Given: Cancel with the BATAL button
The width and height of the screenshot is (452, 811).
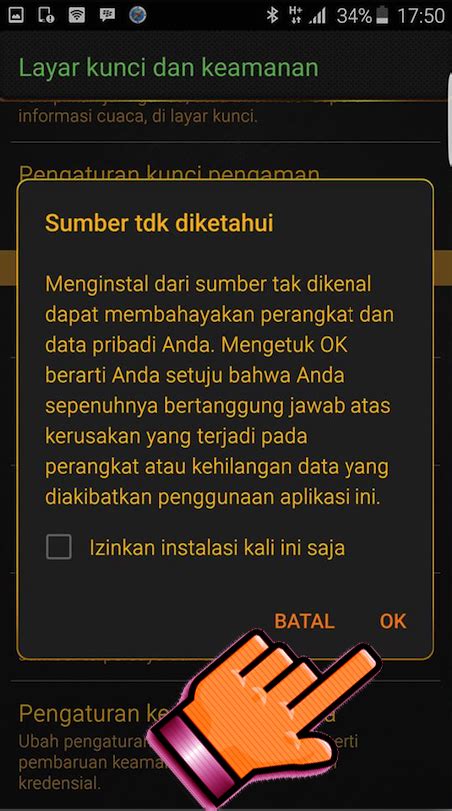Looking at the screenshot, I should [x=304, y=621].
